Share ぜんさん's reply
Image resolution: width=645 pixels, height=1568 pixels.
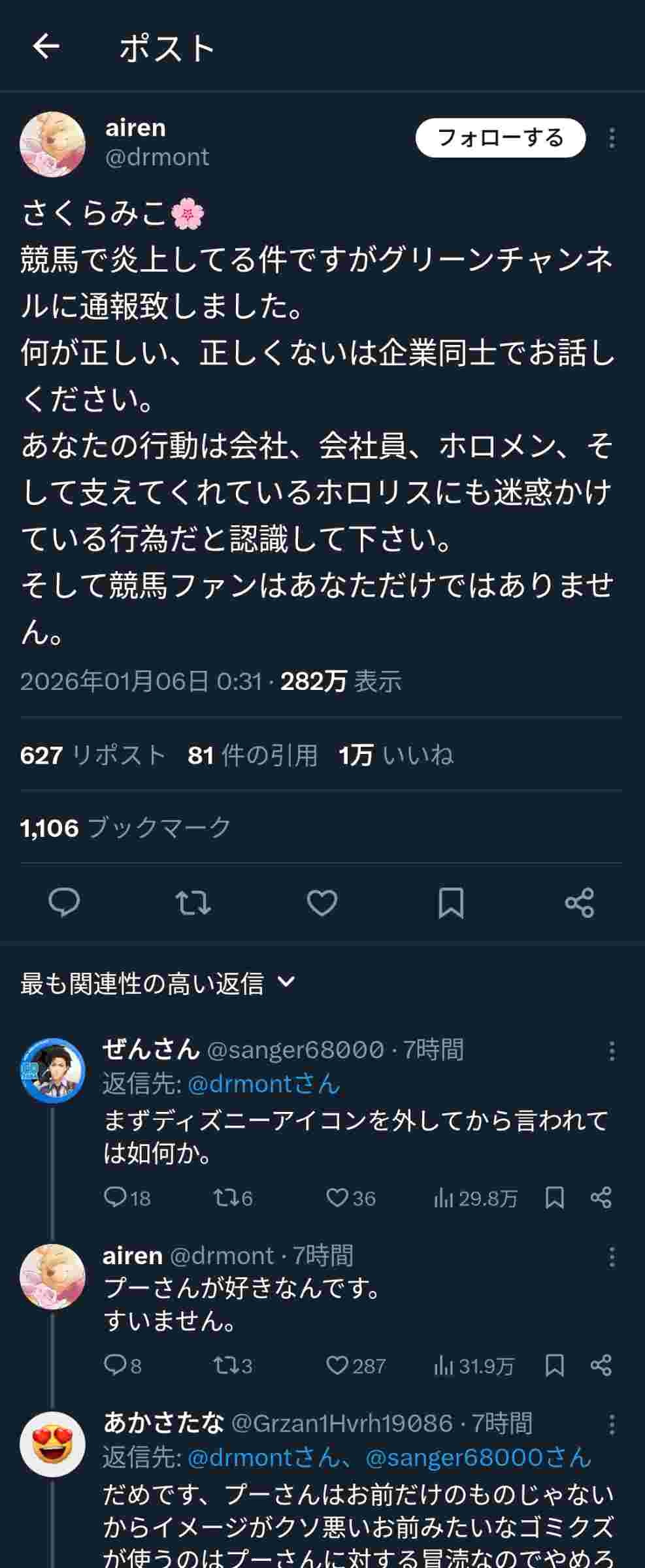click(601, 1198)
